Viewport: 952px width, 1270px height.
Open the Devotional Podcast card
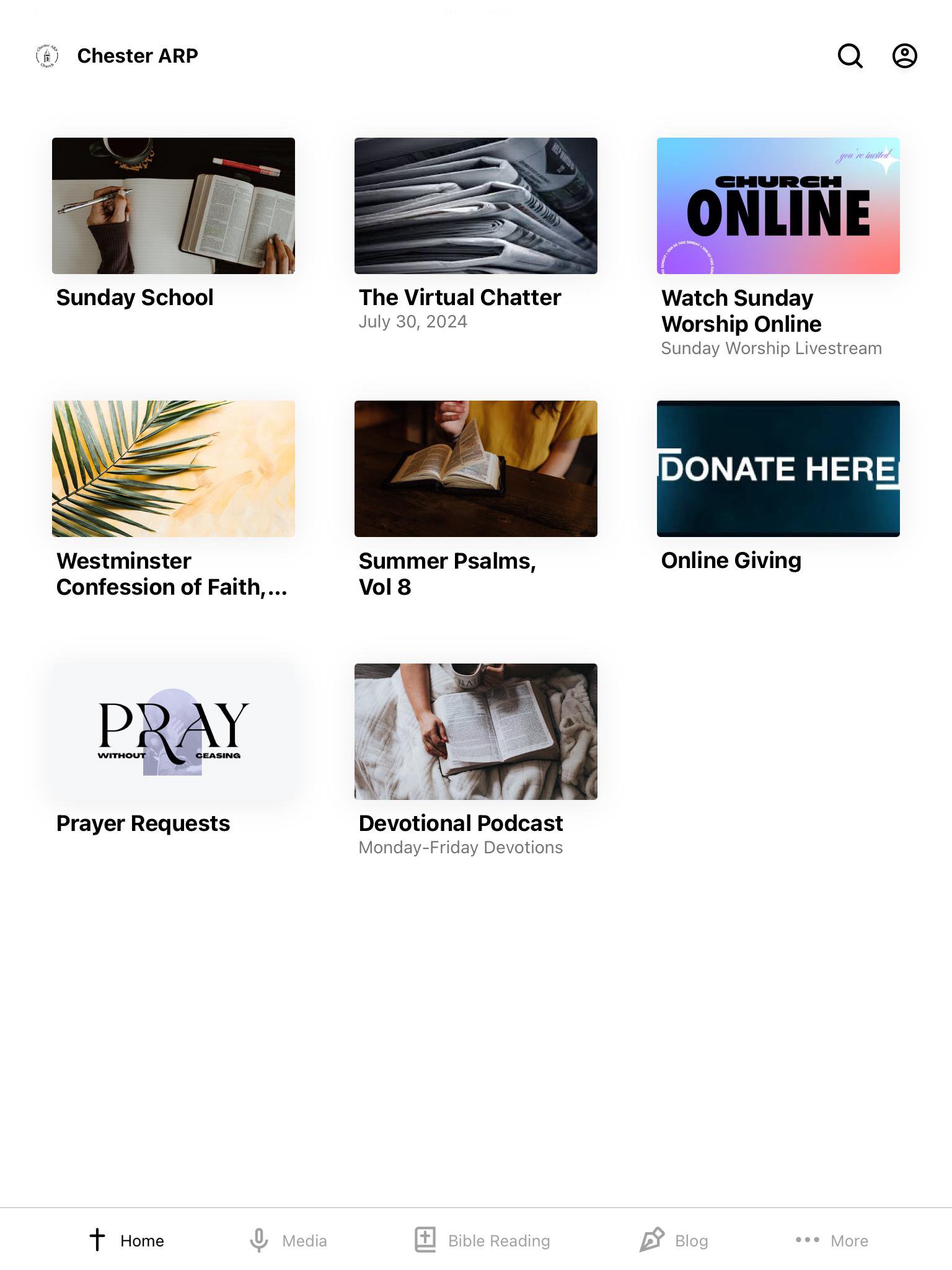(475, 732)
